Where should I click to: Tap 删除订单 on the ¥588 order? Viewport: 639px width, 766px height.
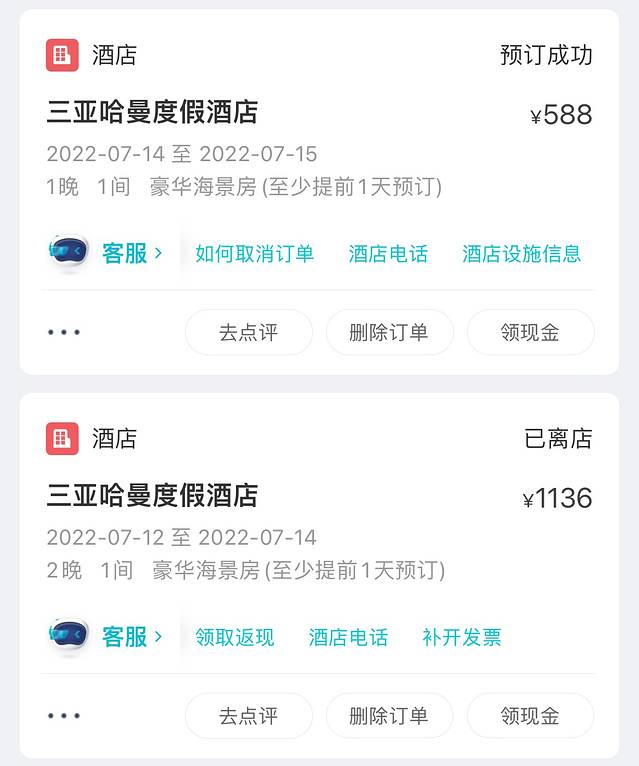(389, 332)
